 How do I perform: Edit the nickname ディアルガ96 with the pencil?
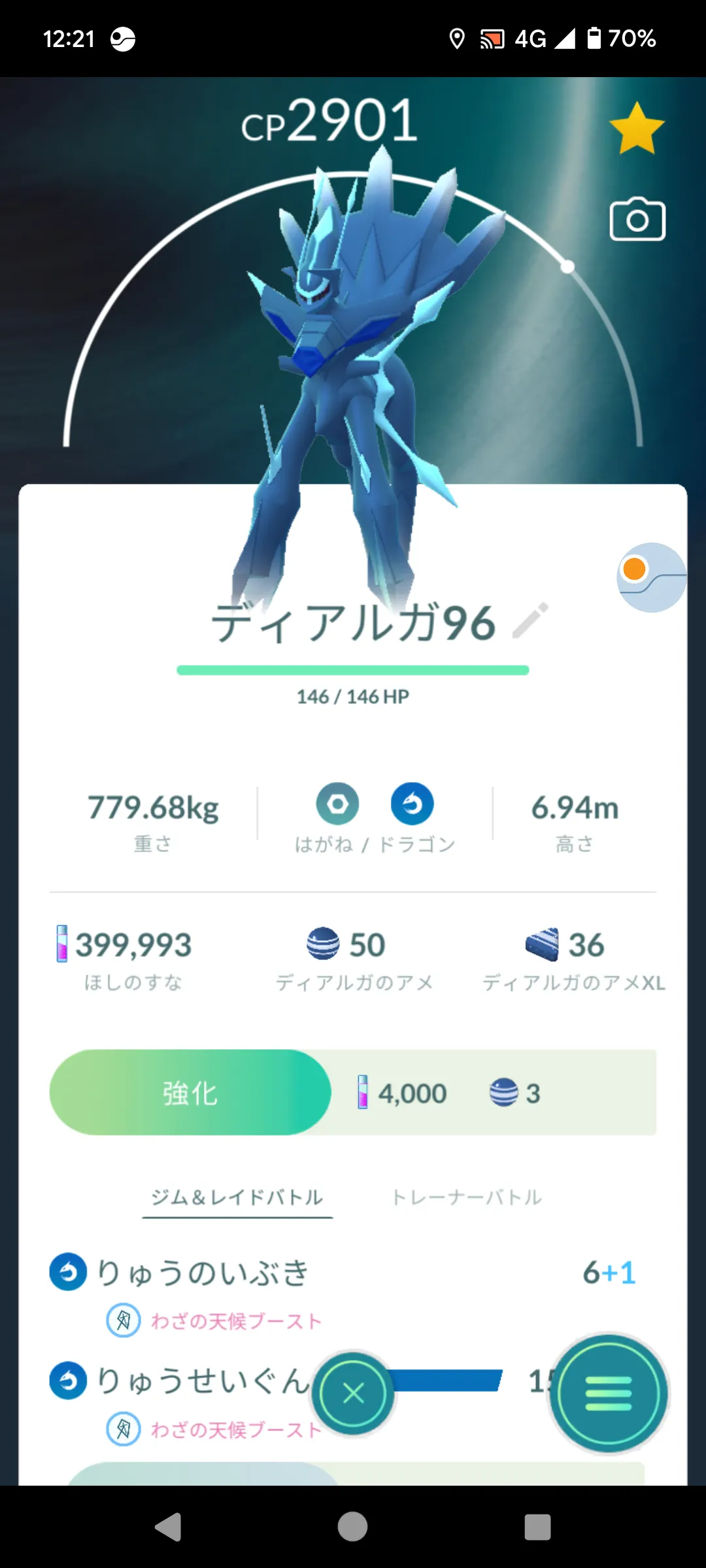(x=530, y=621)
